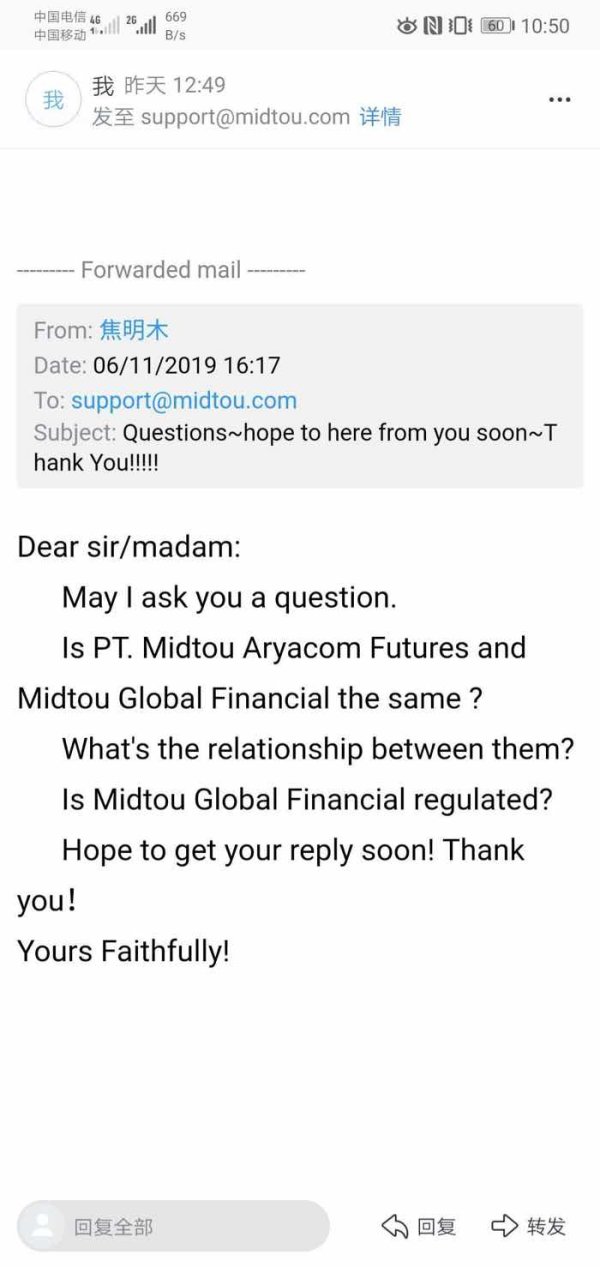Open the three-dot overflow menu
Screen dimensions: 600x1267
pos(560,100)
